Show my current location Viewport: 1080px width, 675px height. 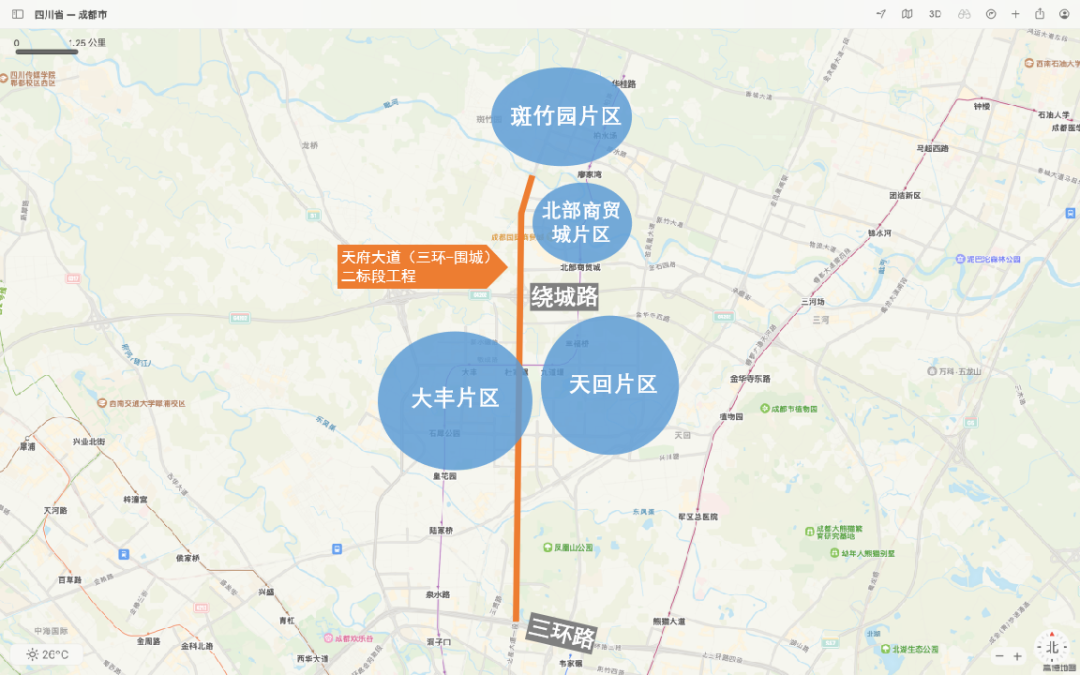coord(881,14)
